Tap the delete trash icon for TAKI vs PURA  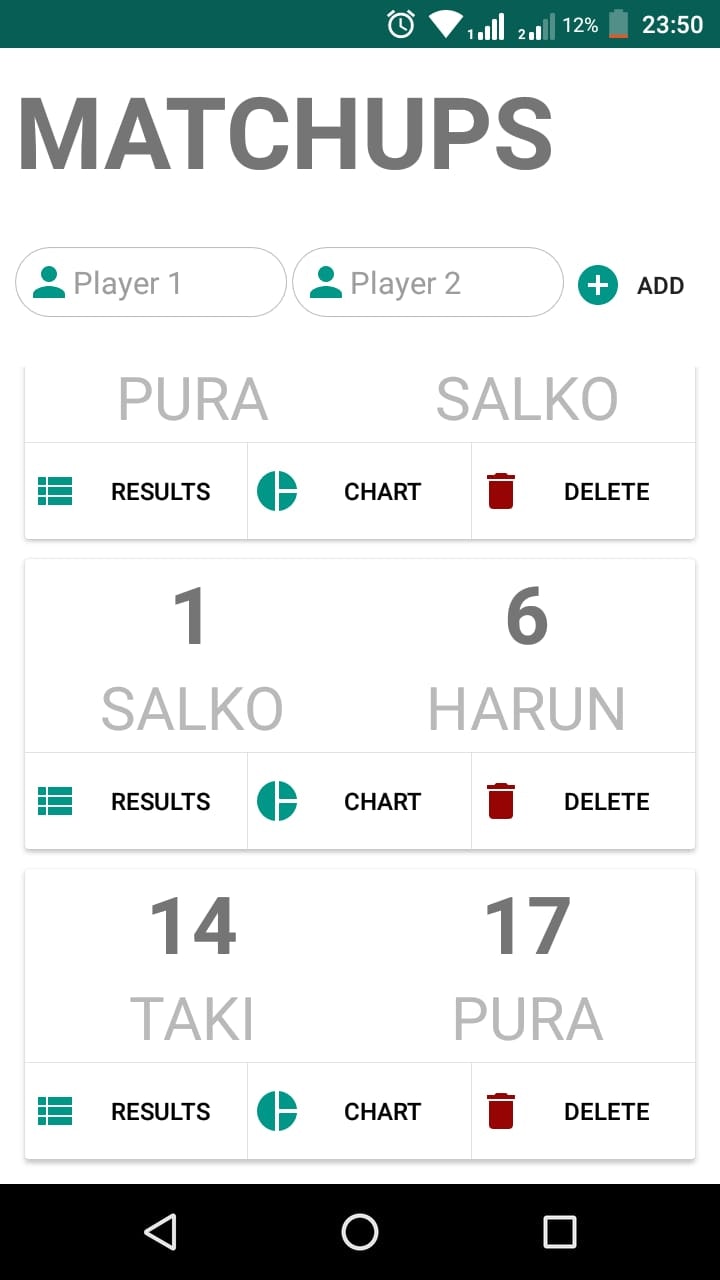500,1111
